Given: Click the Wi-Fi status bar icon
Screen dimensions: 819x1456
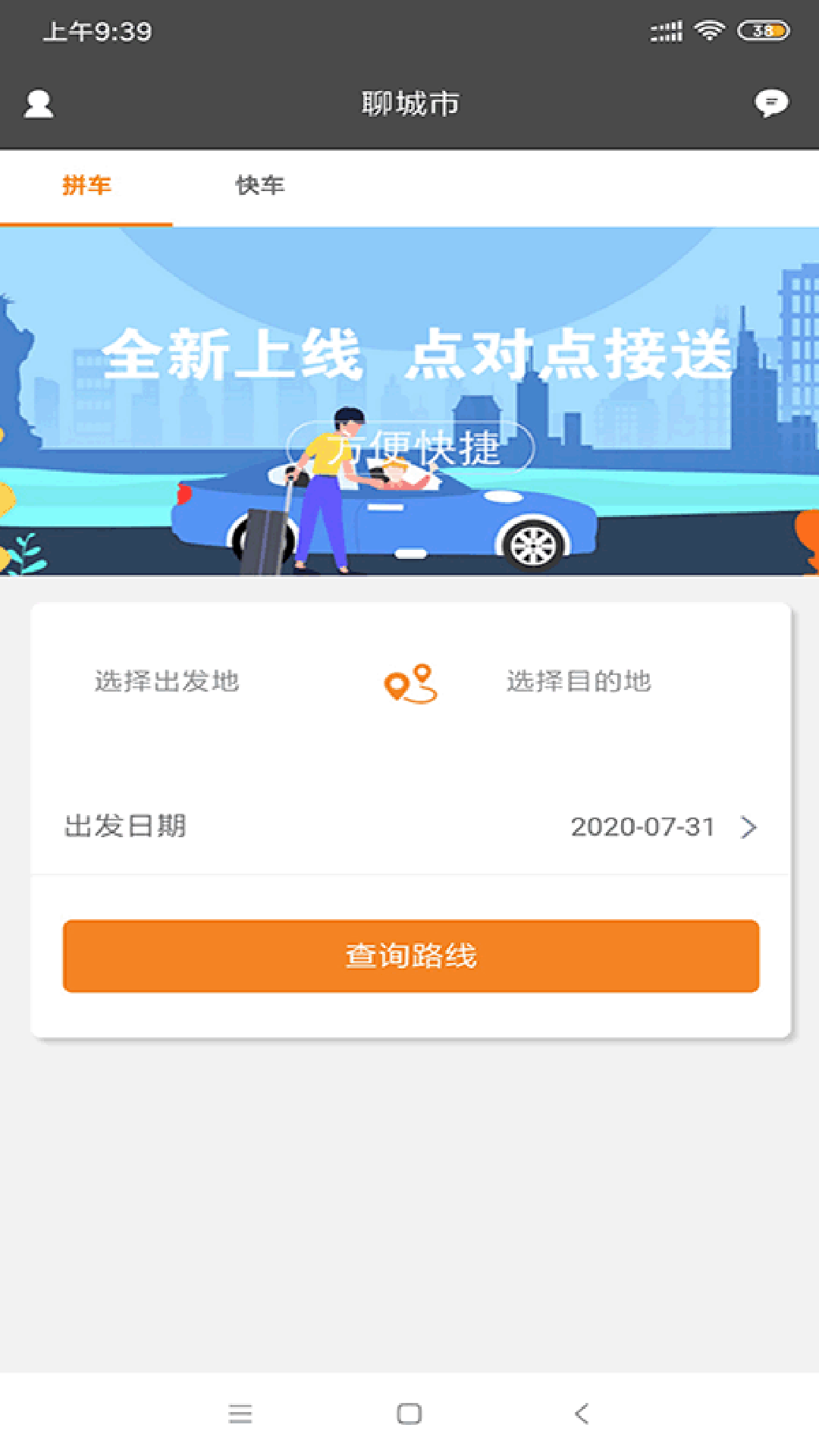Looking at the screenshot, I should [709, 30].
